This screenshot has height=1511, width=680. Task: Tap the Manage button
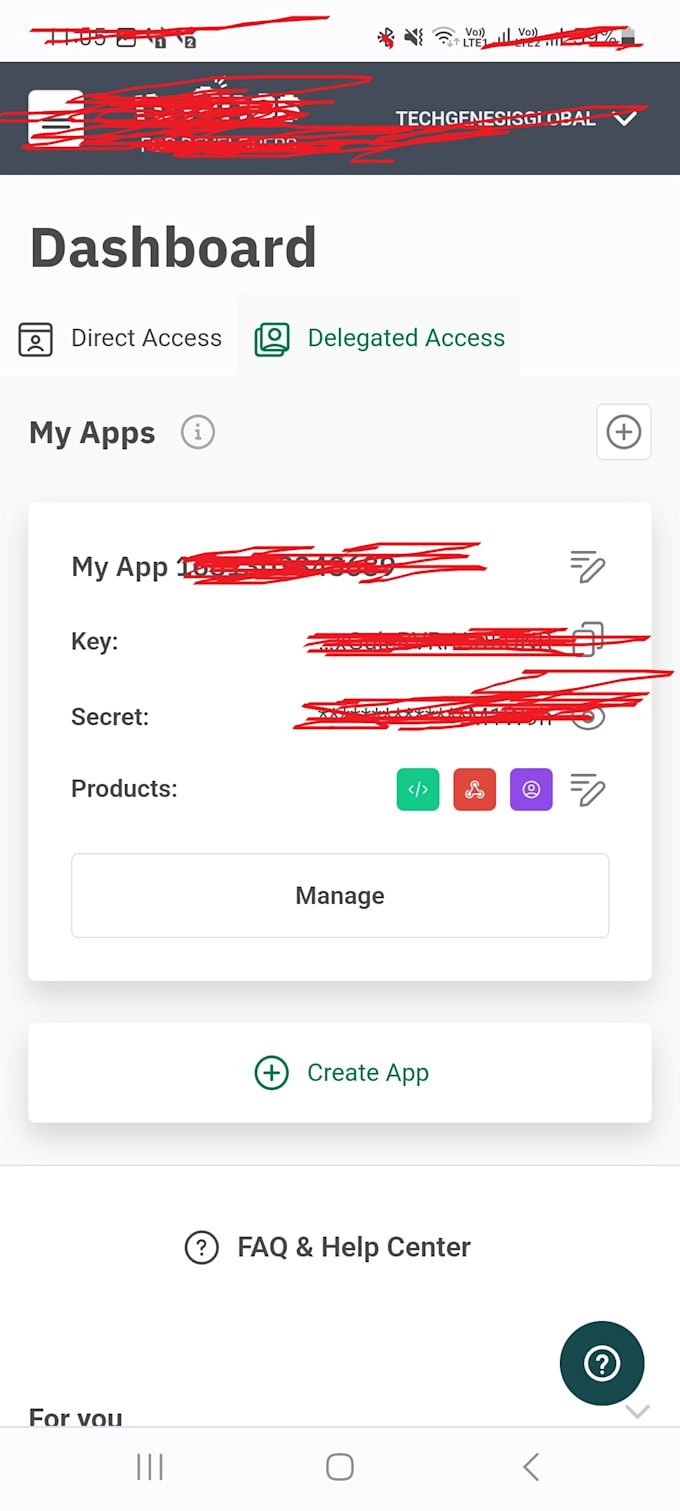340,895
